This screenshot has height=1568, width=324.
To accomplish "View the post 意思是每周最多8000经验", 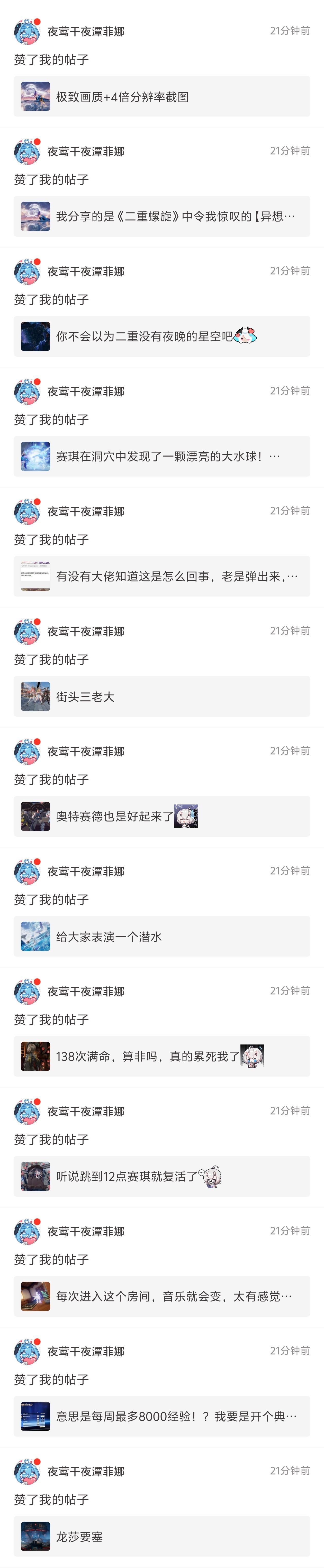I will click(x=162, y=1416).
